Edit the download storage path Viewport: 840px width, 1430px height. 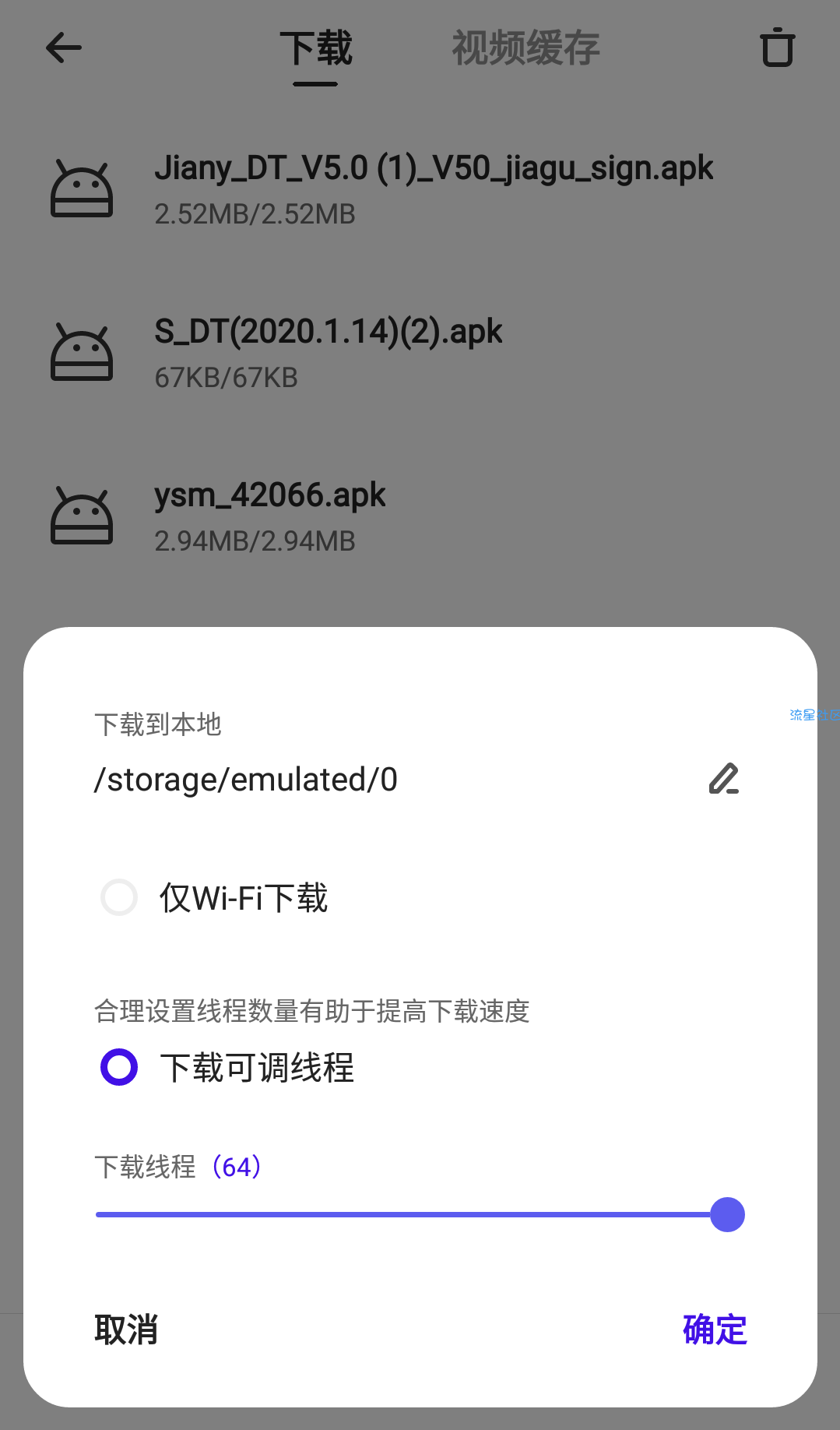coord(723,779)
